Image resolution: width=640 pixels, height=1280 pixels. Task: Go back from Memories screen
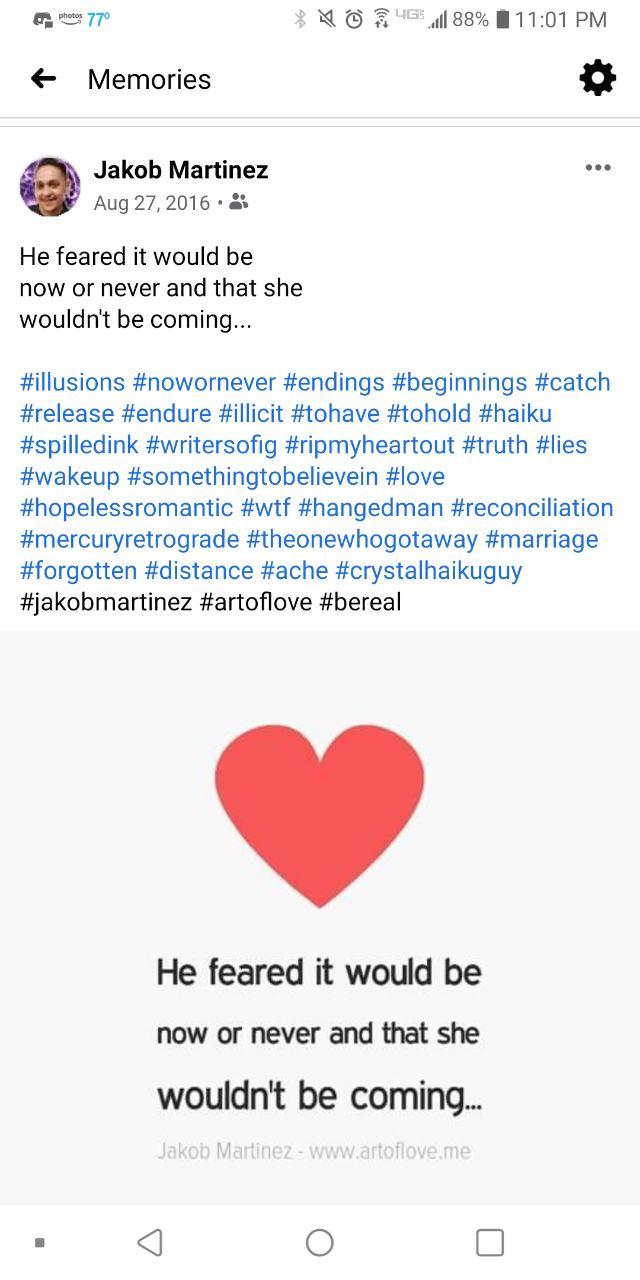pyautogui.click(x=43, y=79)
